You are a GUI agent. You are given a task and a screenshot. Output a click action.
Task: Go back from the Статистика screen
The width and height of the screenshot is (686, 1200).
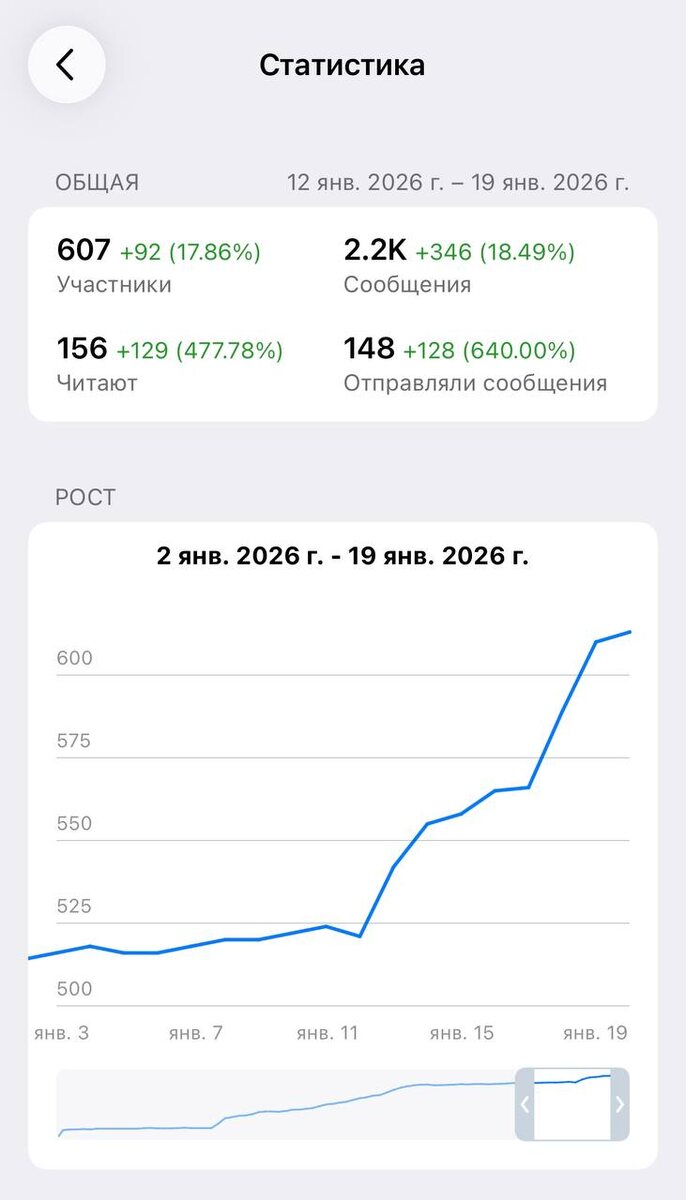pos(66,65)
